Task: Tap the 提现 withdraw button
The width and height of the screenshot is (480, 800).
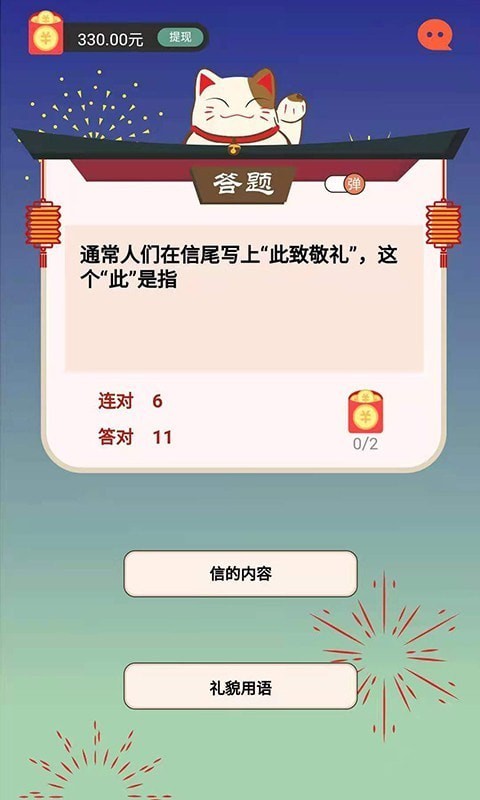Action: tap(180, 37)
